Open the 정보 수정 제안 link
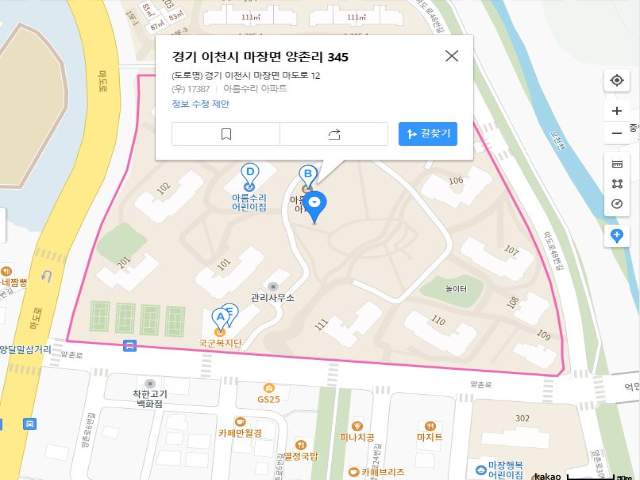Screen dimensions: 640x480 [x=200, y=103]
